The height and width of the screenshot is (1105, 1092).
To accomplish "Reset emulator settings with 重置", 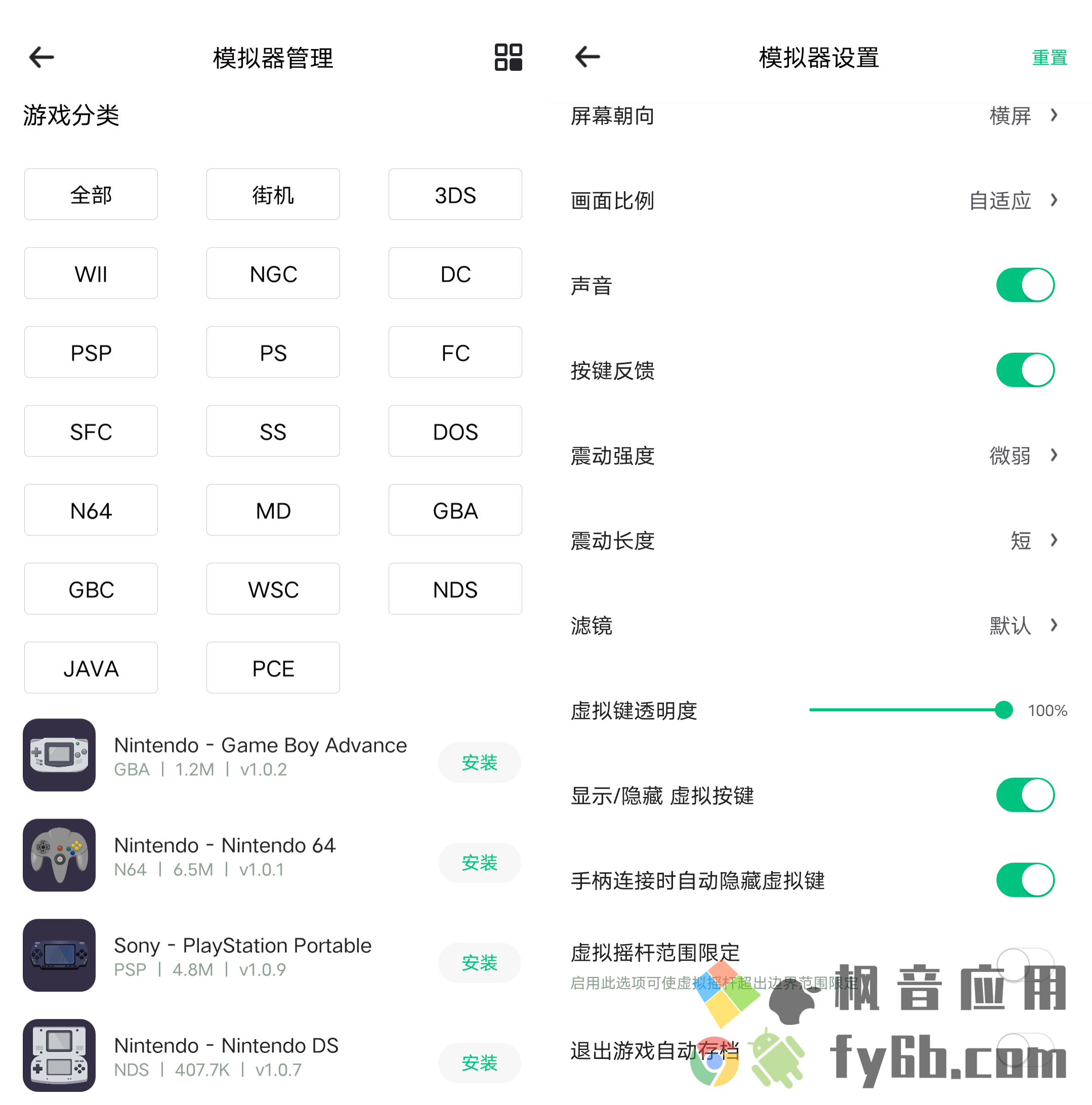I will click(1049, 58).
